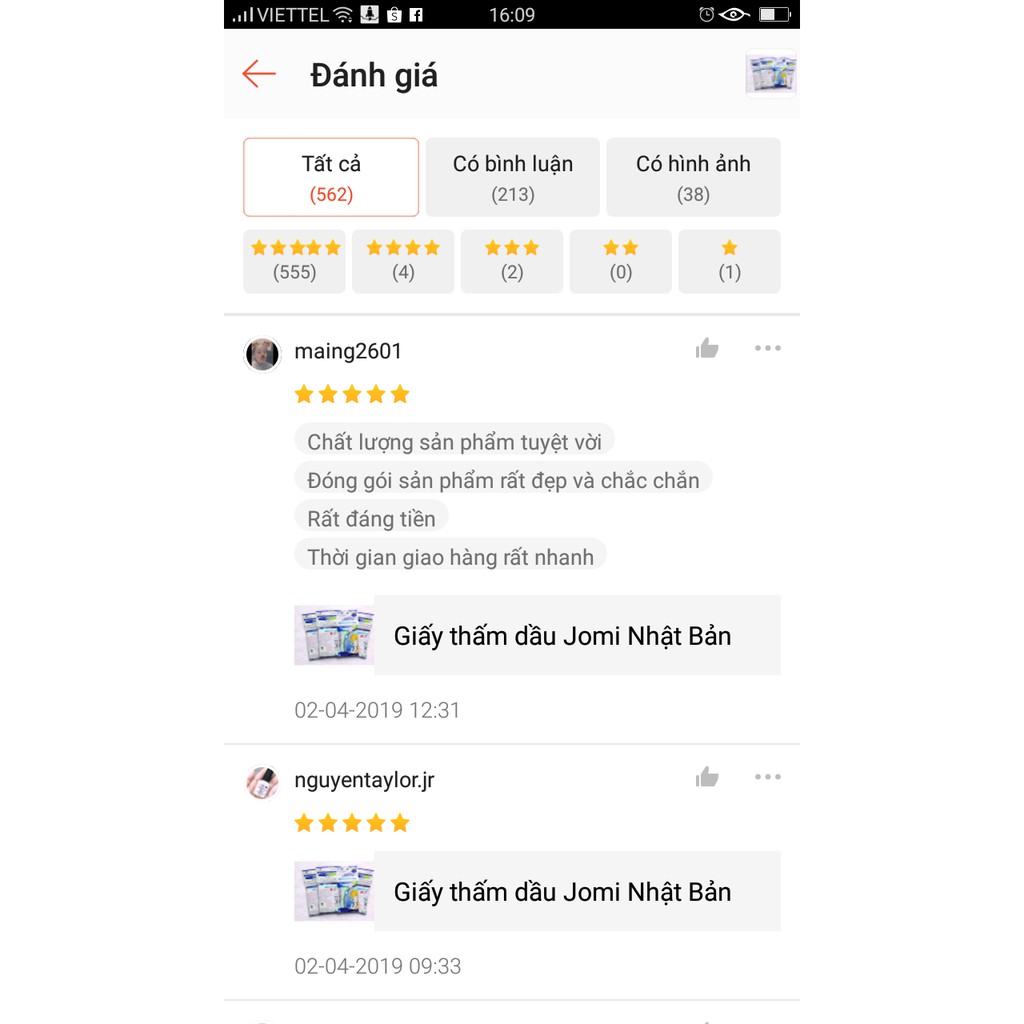Select the Tất cả (562) filter

click(331, 177)
